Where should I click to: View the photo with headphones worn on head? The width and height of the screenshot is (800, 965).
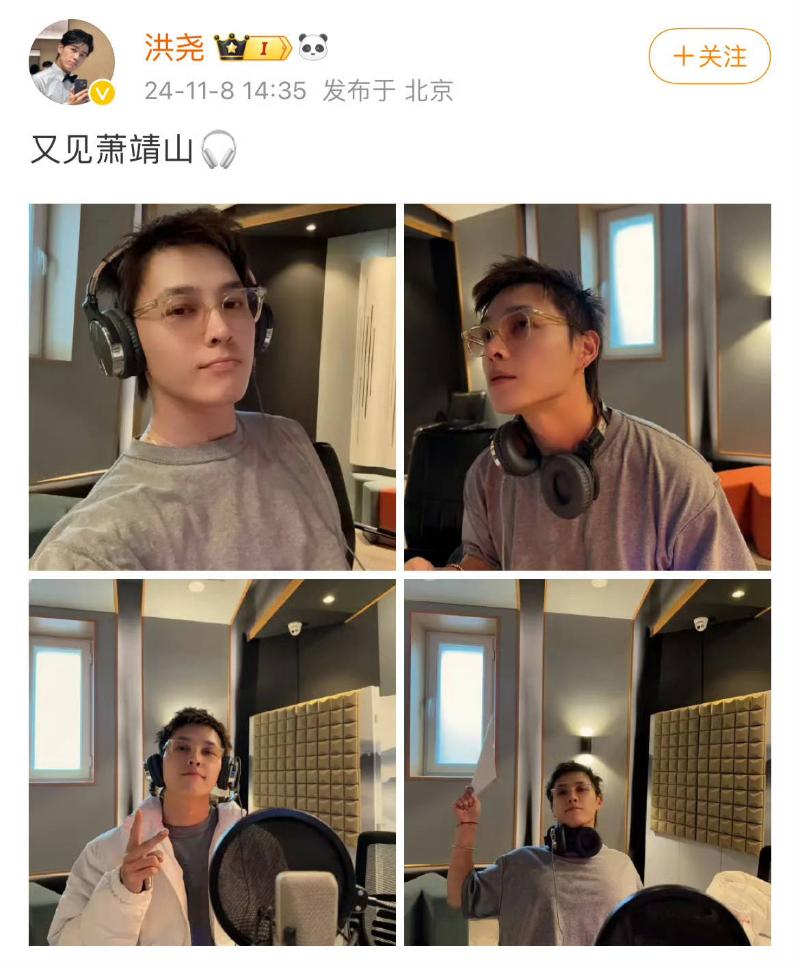(212, 387)
